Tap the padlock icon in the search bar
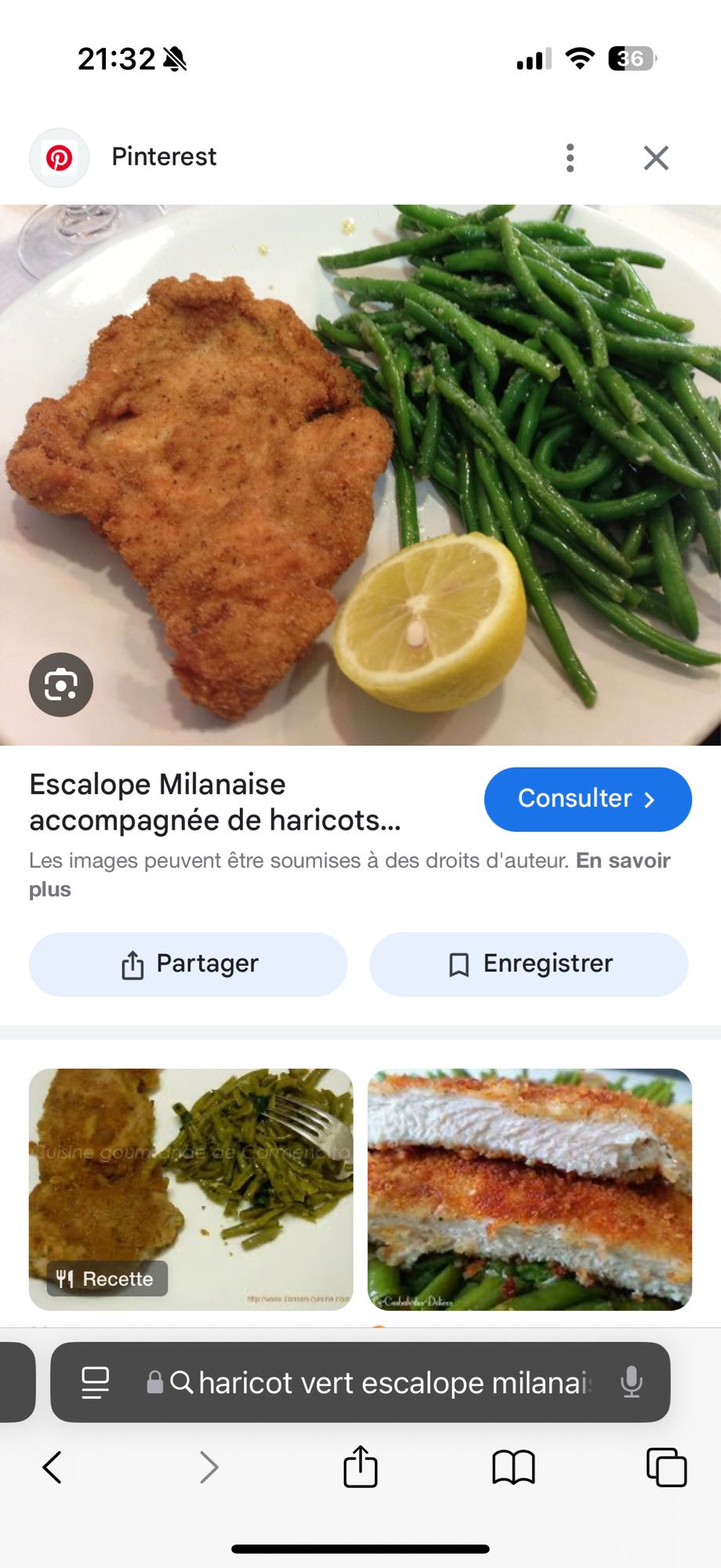 [x=155, y=1383]
